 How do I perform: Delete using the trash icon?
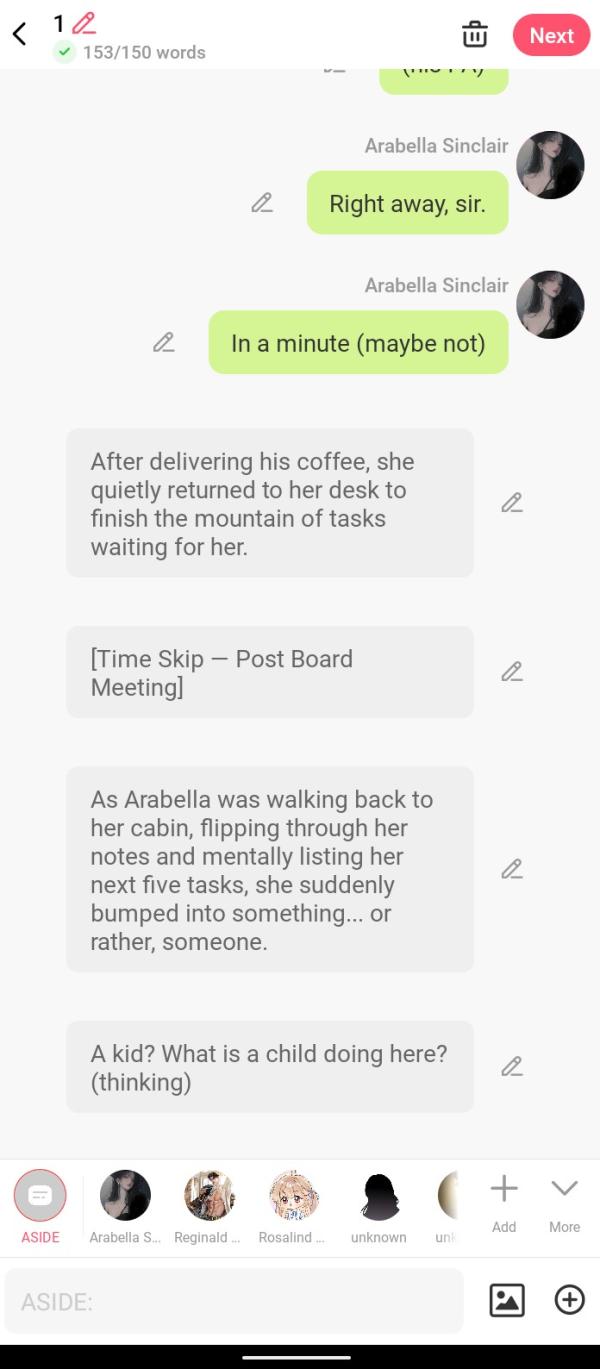point(475,34)
